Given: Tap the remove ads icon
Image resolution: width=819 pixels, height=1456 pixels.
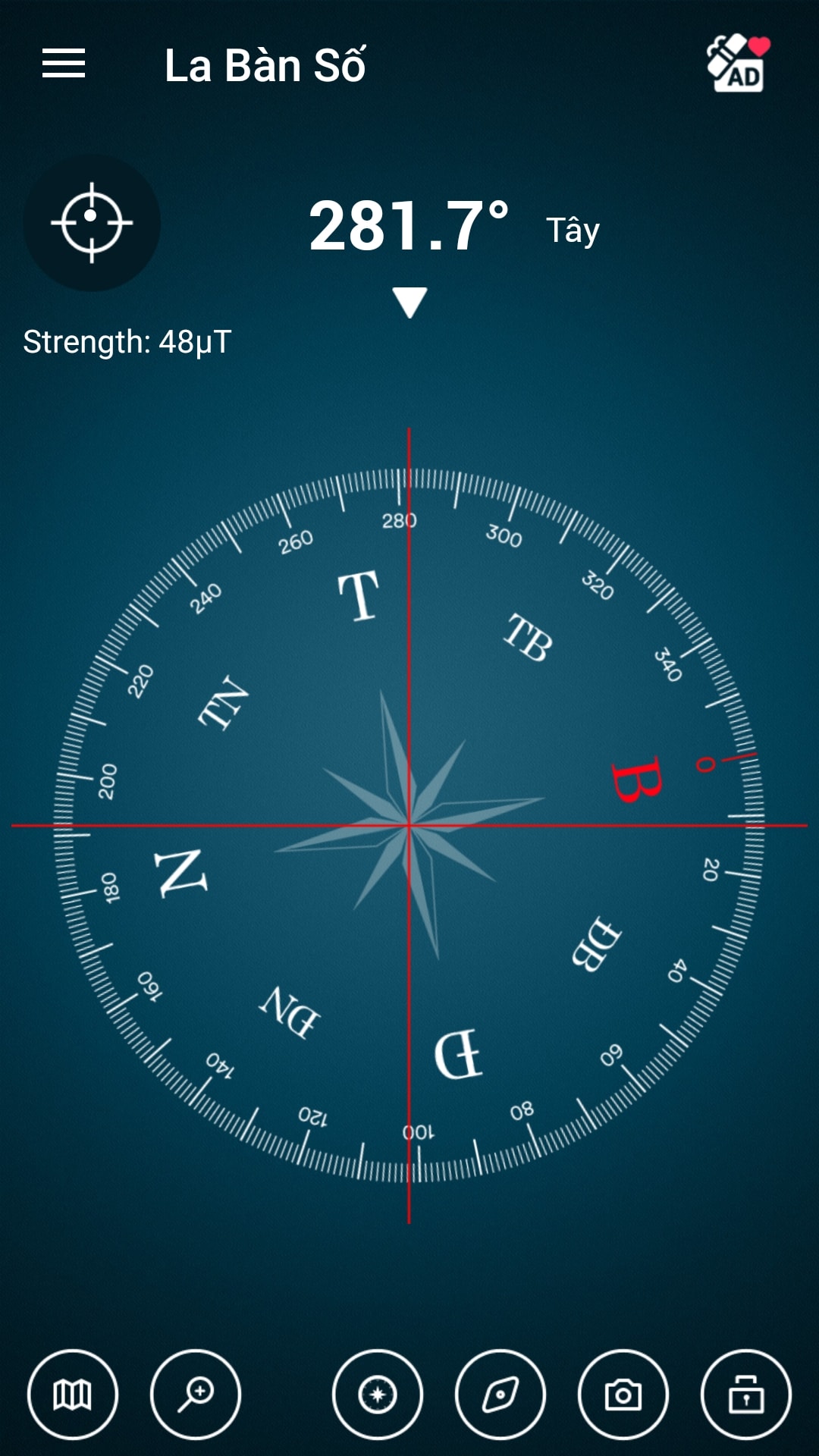Looking at the screenshot, I should tap(737, 64).
